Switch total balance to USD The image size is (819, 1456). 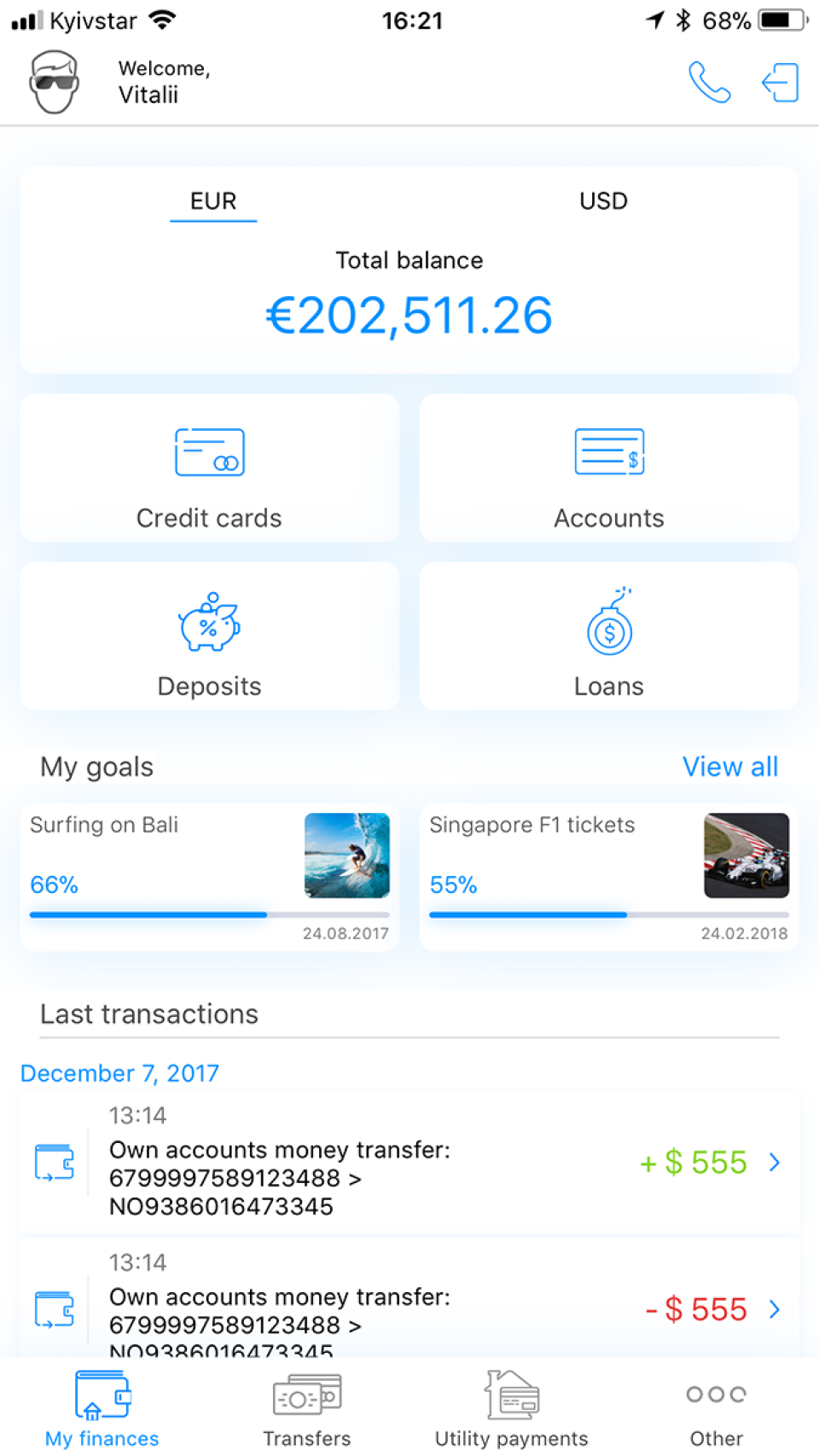pos(603,201)
